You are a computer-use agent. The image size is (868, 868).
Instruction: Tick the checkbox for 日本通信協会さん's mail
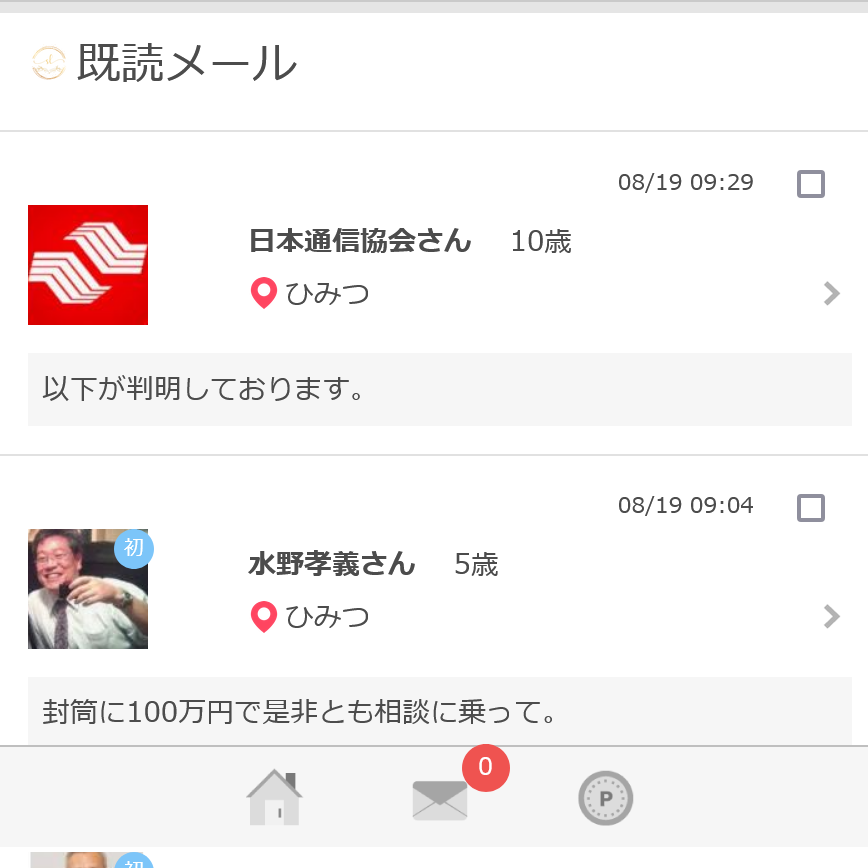click(x=811, y=184)
